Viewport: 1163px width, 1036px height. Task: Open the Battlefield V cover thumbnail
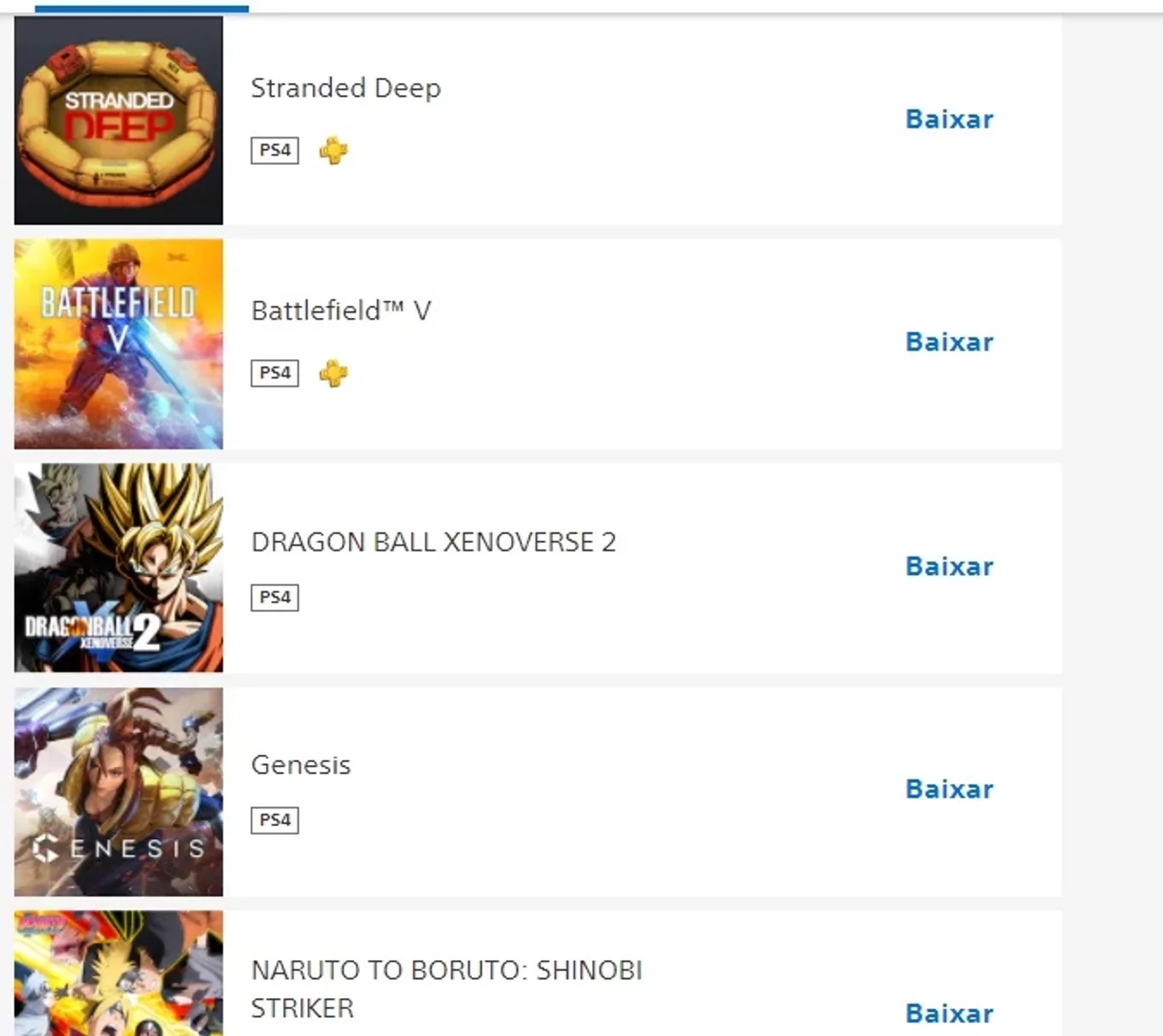119,344
